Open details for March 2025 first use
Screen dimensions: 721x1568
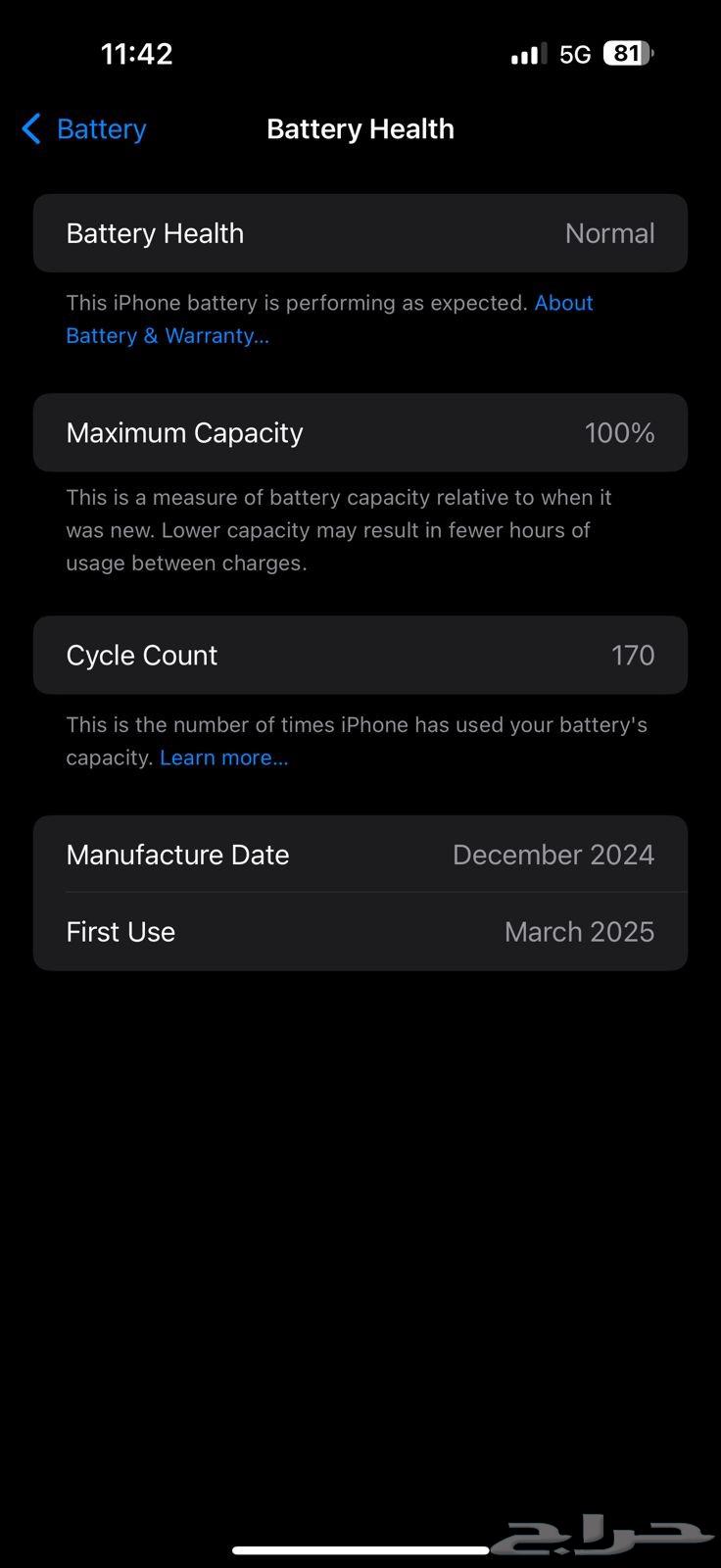[x=579, y=931]
